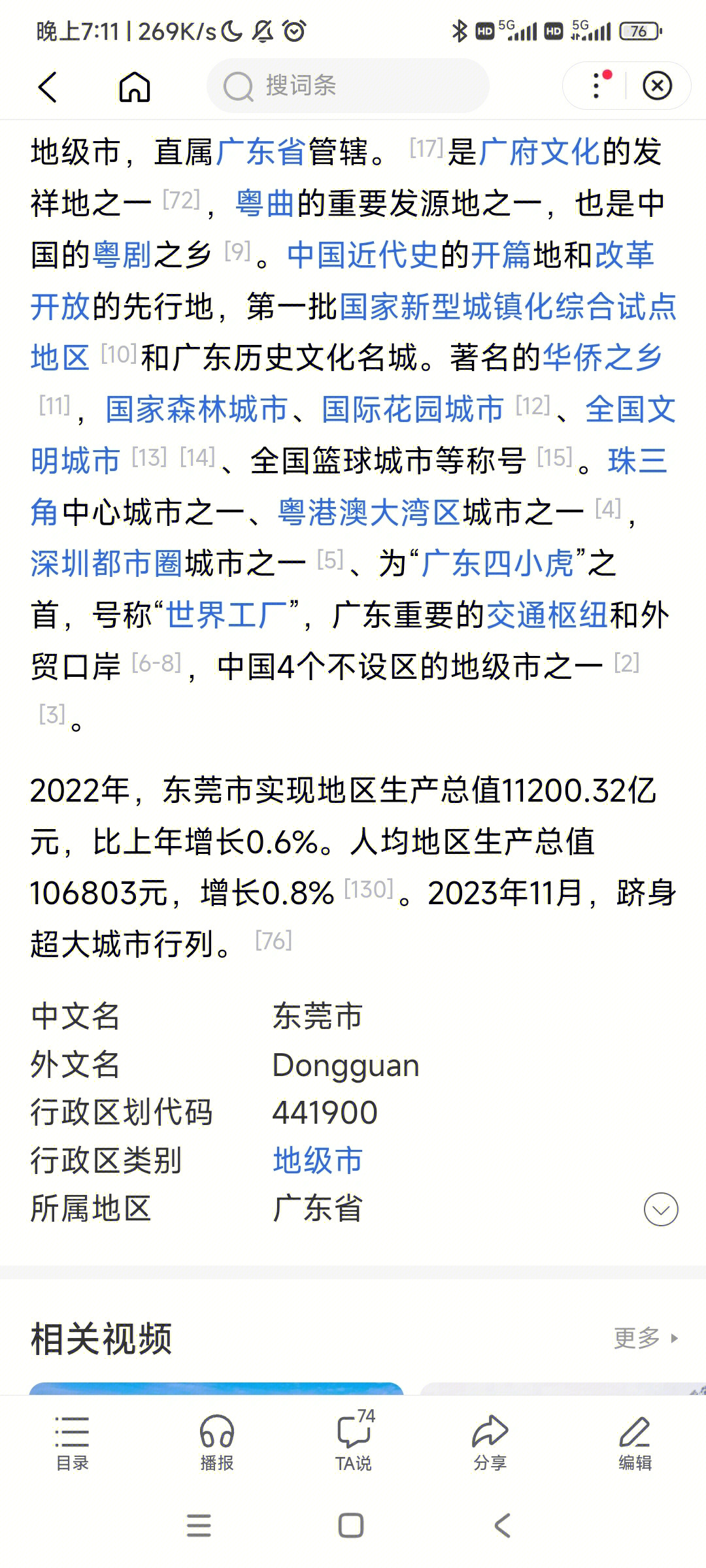Viewport: 706px width, 1568px height.
Task: Open the 交通枢纽 link
Action: [x=547, y=615]
